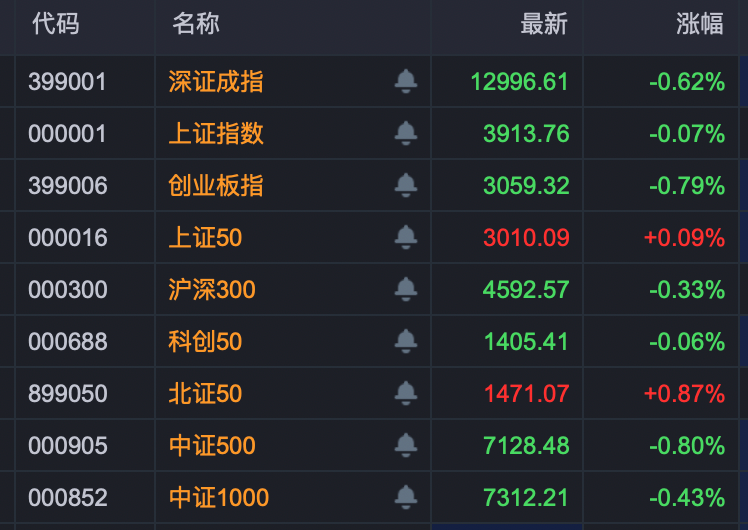Open the 北证50 index row
The width and height of the screenshot is (748, 530).
click(x=205, y=394)
